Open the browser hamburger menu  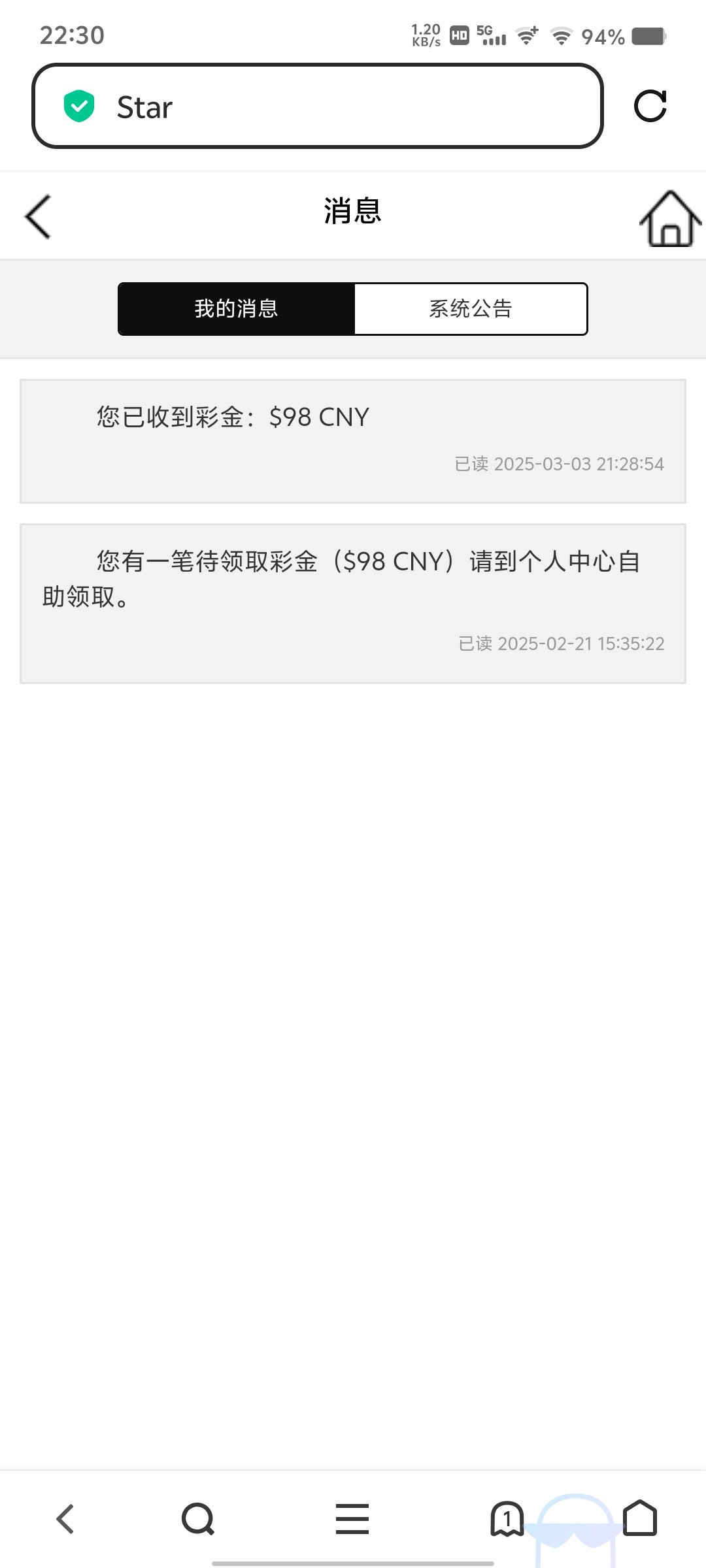coord(352,1519)
